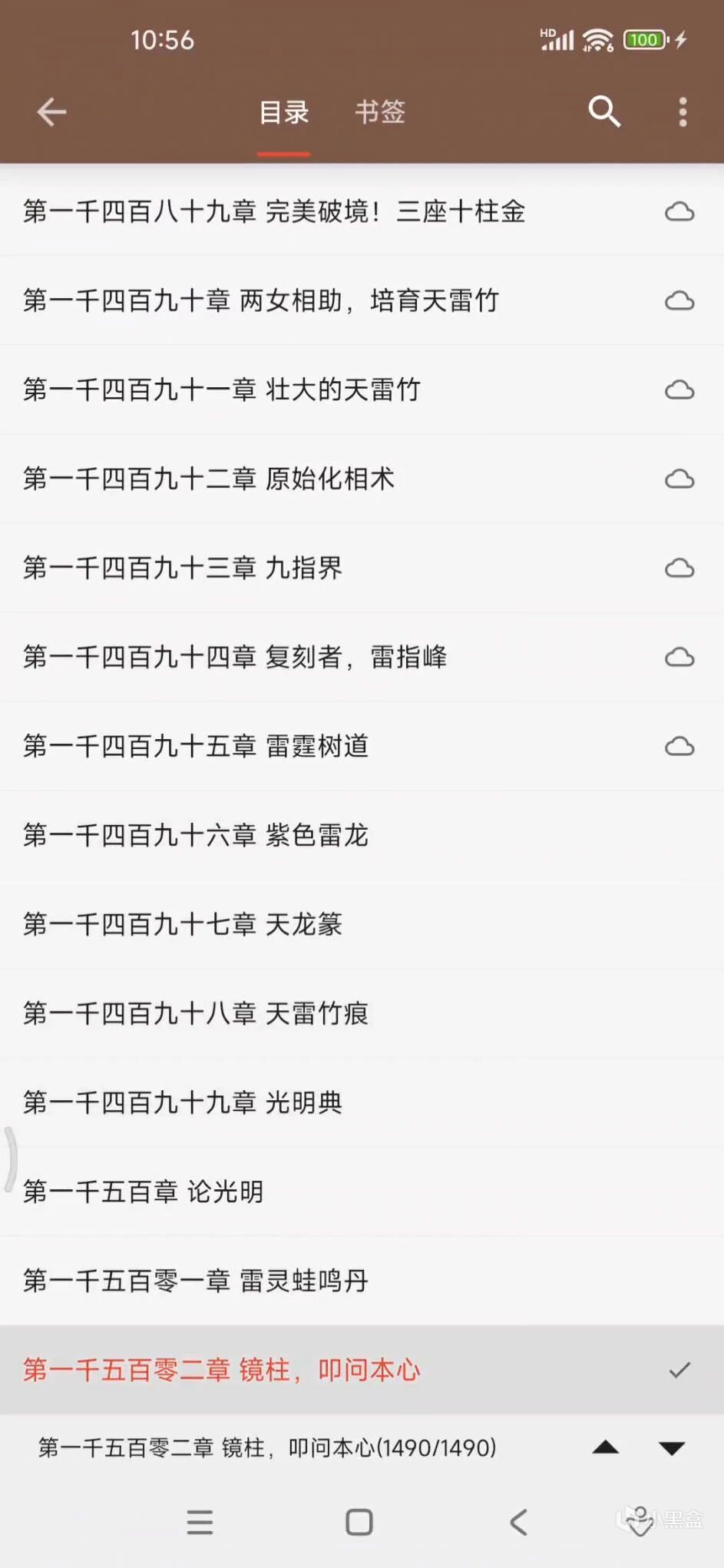Open chapter 第一千四百八十九章 完美破境
724x1568 pixels.
pos(274,211)
